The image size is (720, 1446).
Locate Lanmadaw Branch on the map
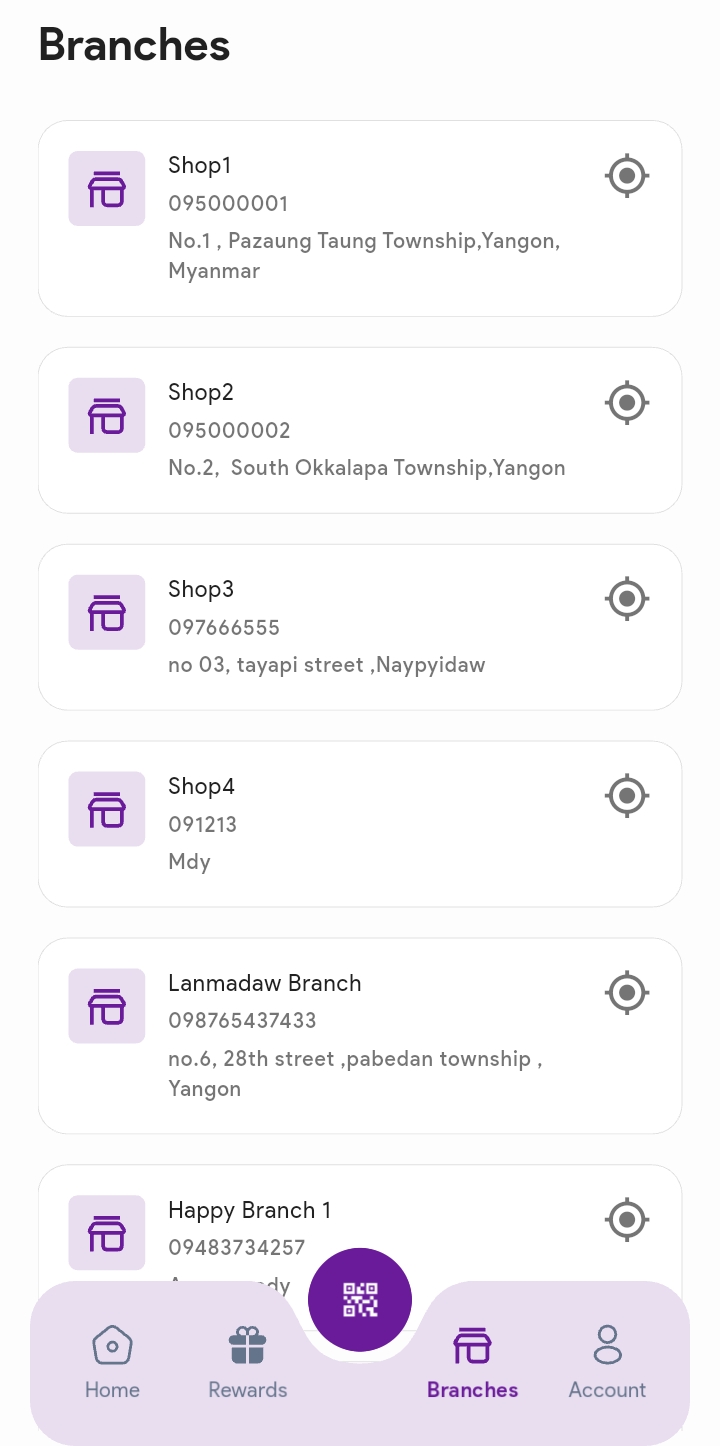pos(627,994)
